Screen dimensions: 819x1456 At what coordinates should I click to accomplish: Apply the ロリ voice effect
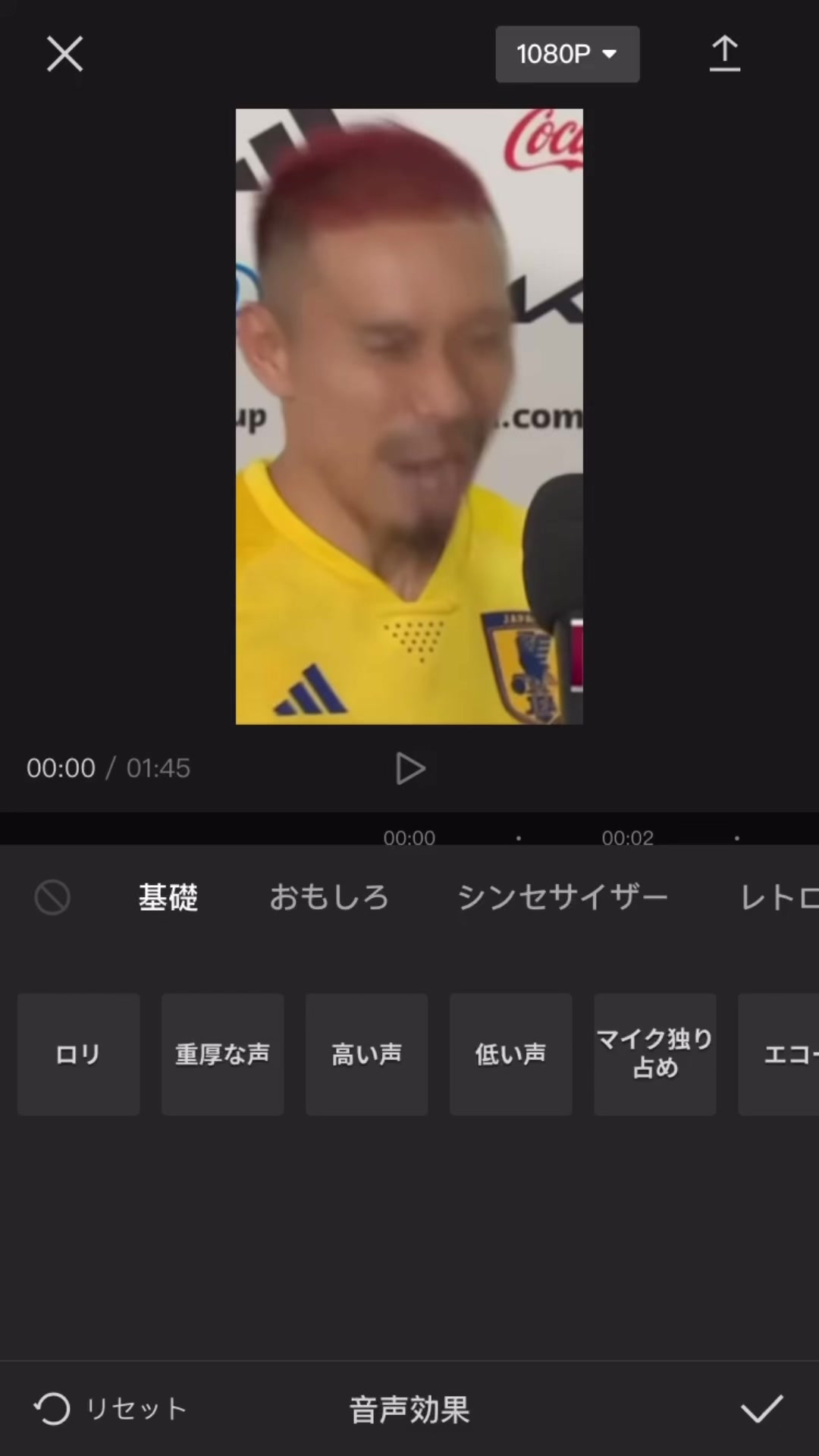coord(79,1054)
